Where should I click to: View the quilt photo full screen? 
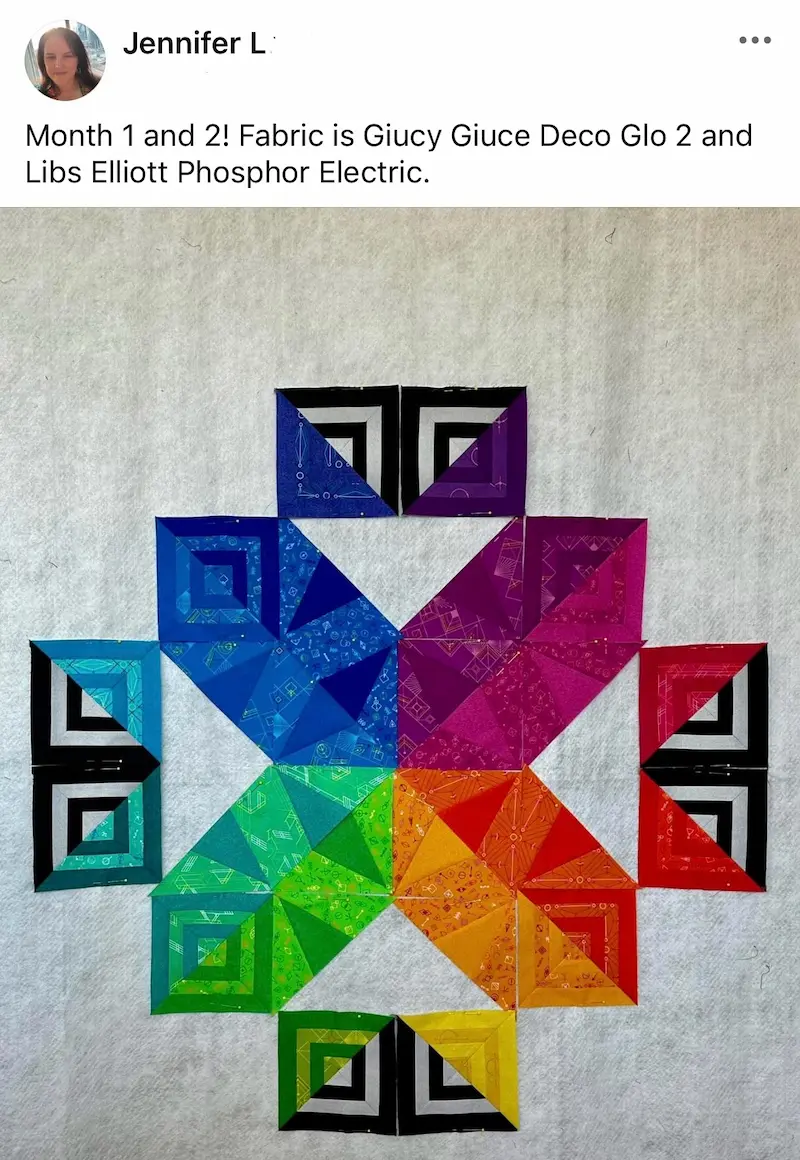point(400,683)
